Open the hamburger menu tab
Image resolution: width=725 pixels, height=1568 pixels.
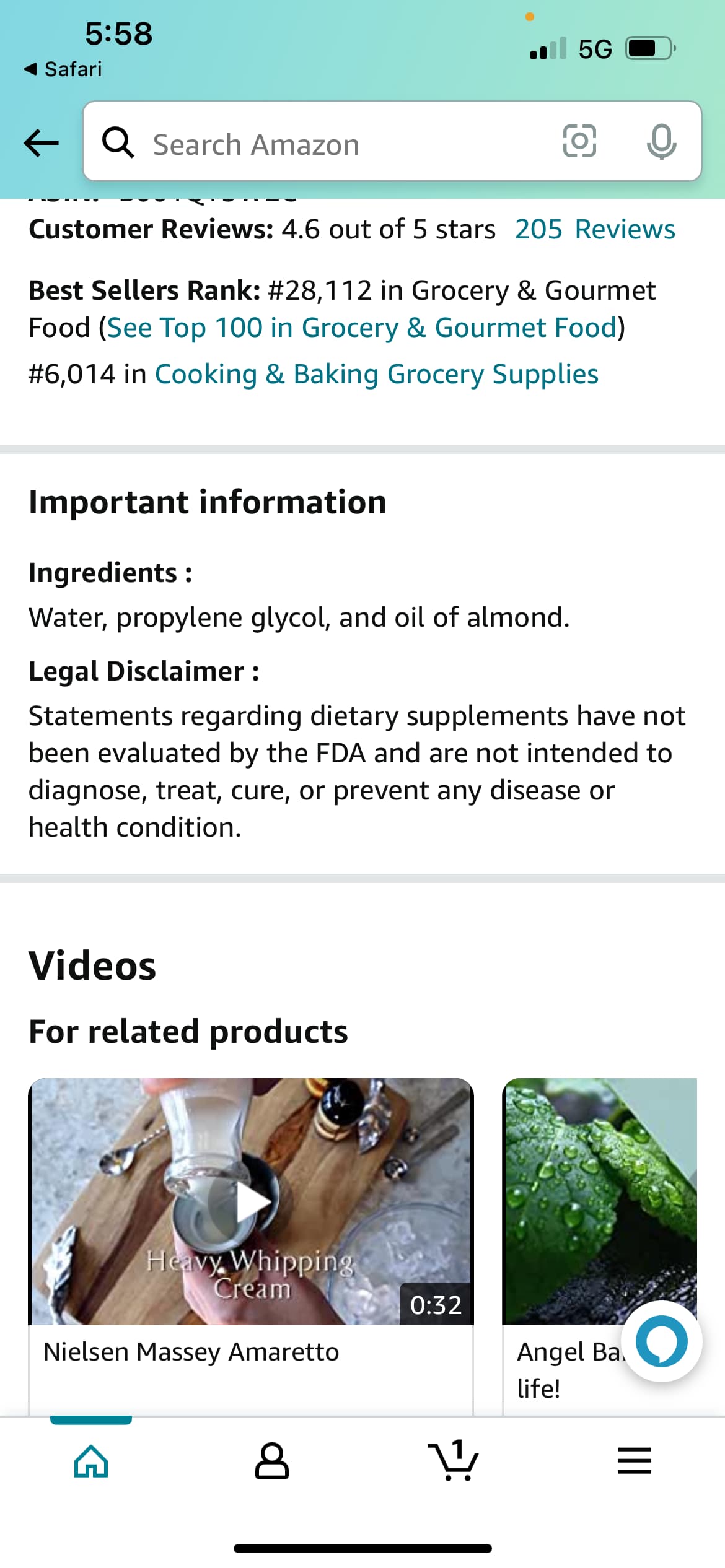[x=634, y=1461]
